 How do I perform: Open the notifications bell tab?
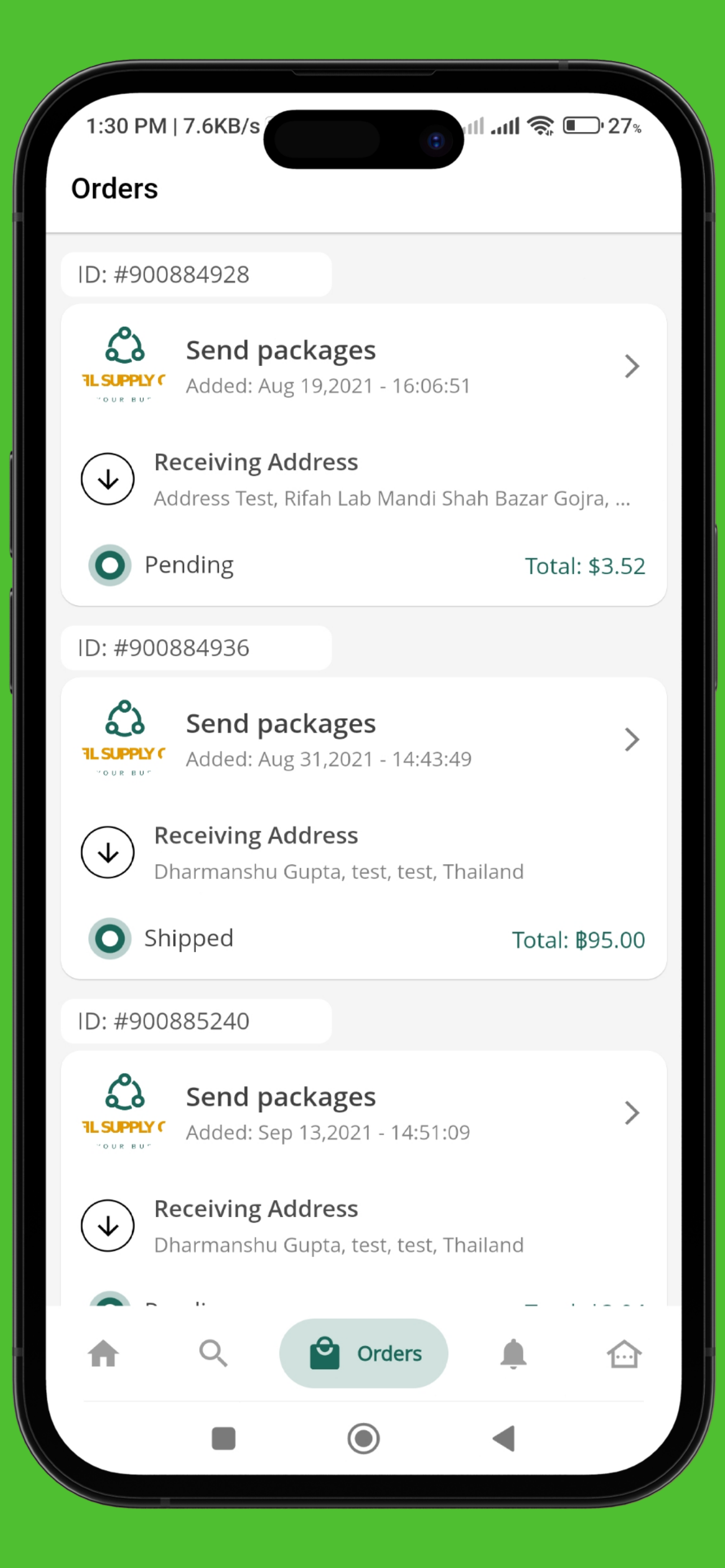[x=513, y=1353]
